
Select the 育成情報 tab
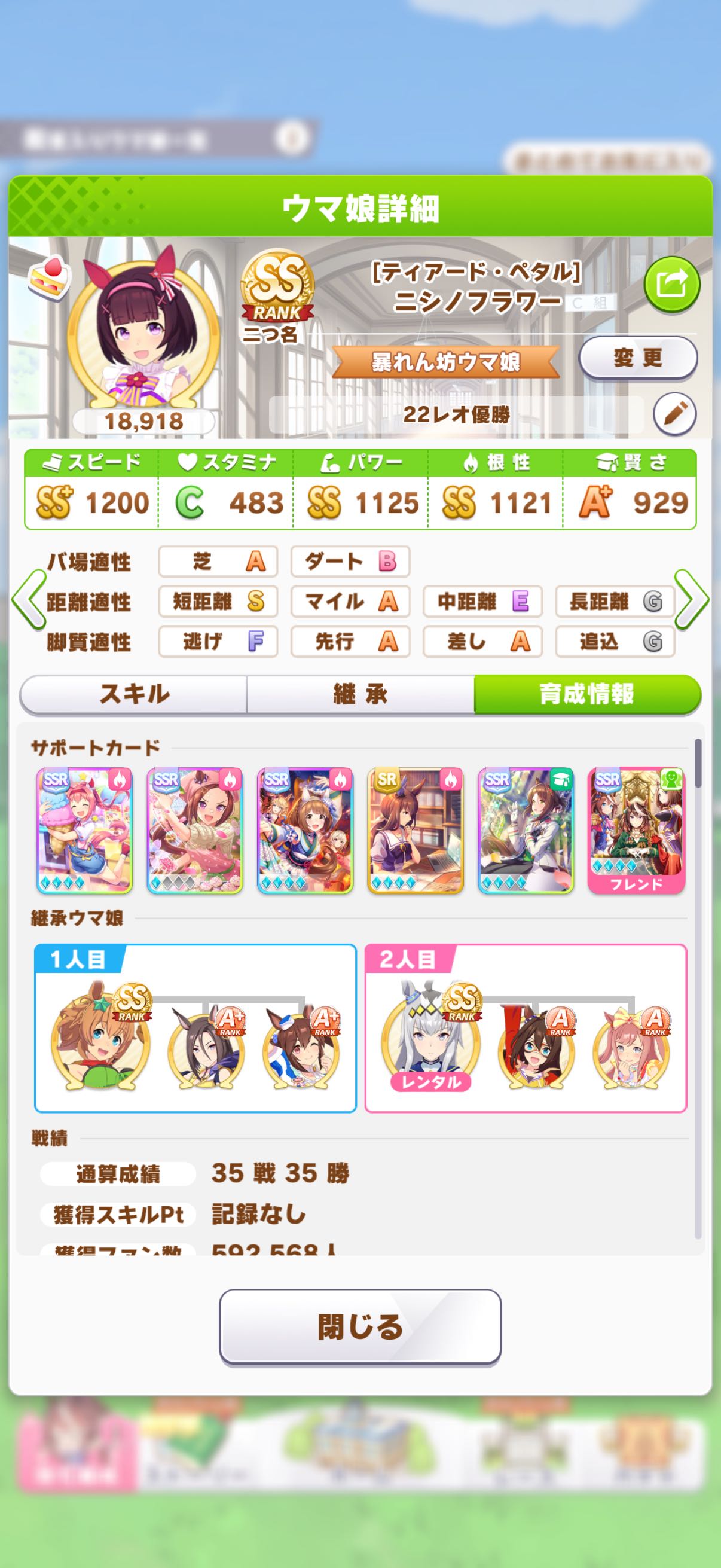pos(587,694)
